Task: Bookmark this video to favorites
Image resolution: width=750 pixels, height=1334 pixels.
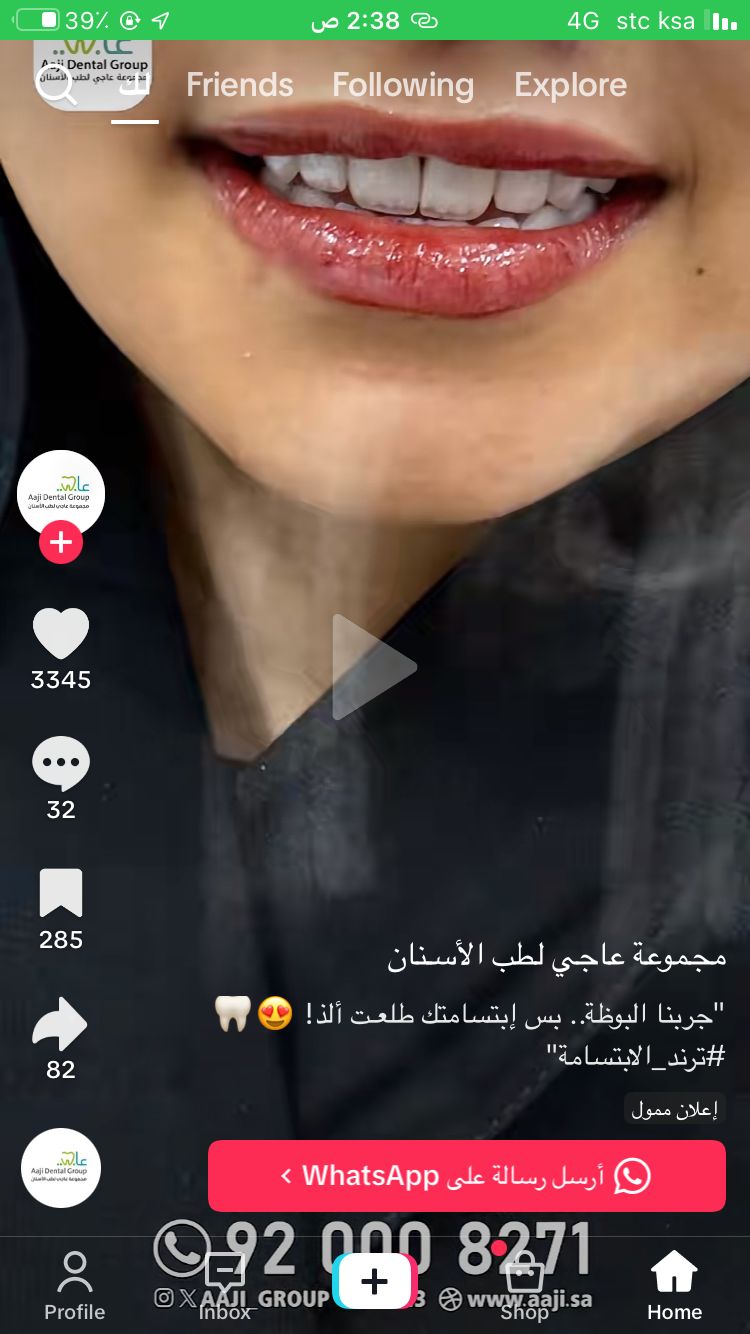Action: click(x=61, y=894)
